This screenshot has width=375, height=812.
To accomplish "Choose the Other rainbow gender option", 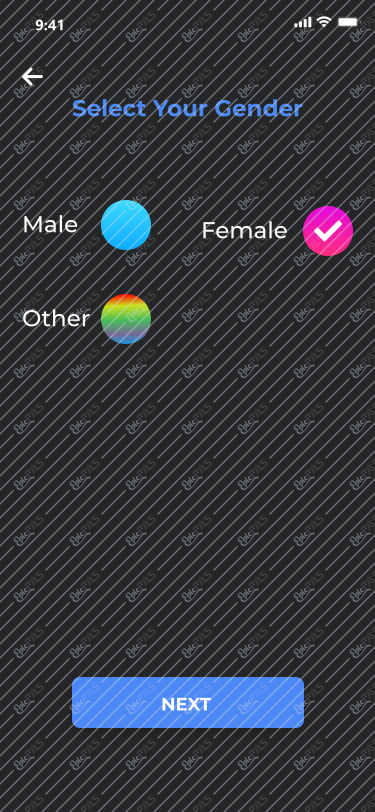I will click(126, 319).
